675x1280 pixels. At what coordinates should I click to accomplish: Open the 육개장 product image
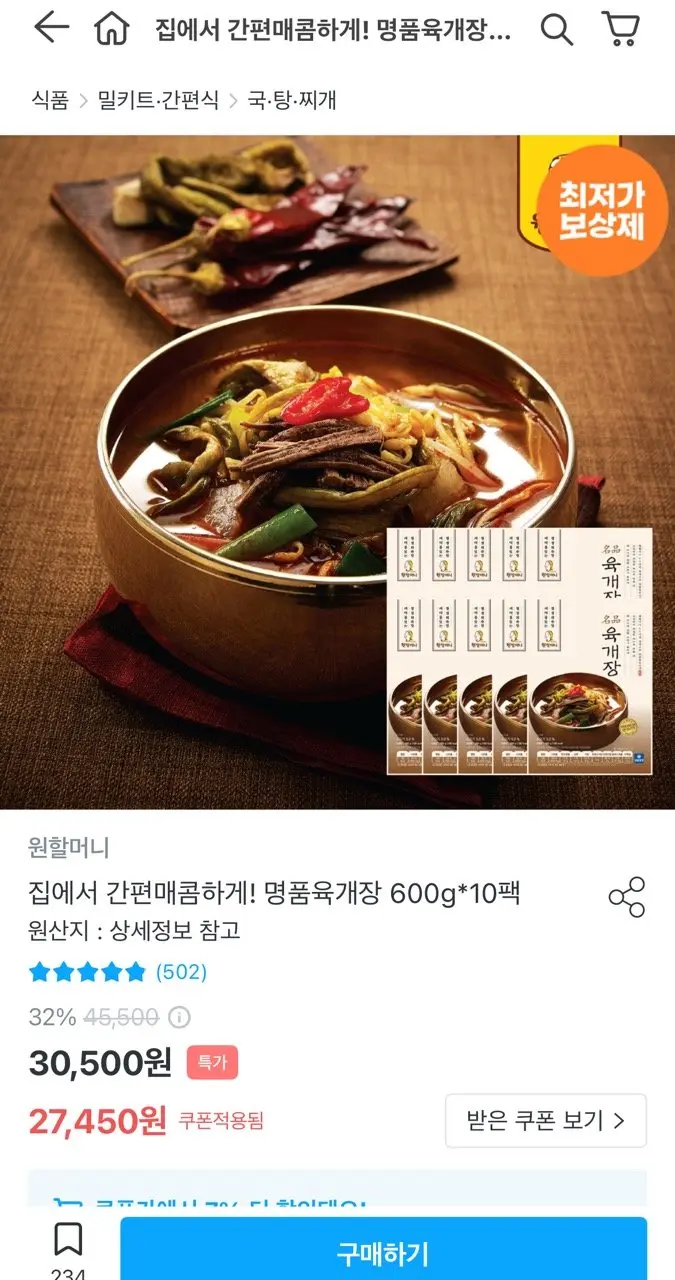tap(337, 472)
